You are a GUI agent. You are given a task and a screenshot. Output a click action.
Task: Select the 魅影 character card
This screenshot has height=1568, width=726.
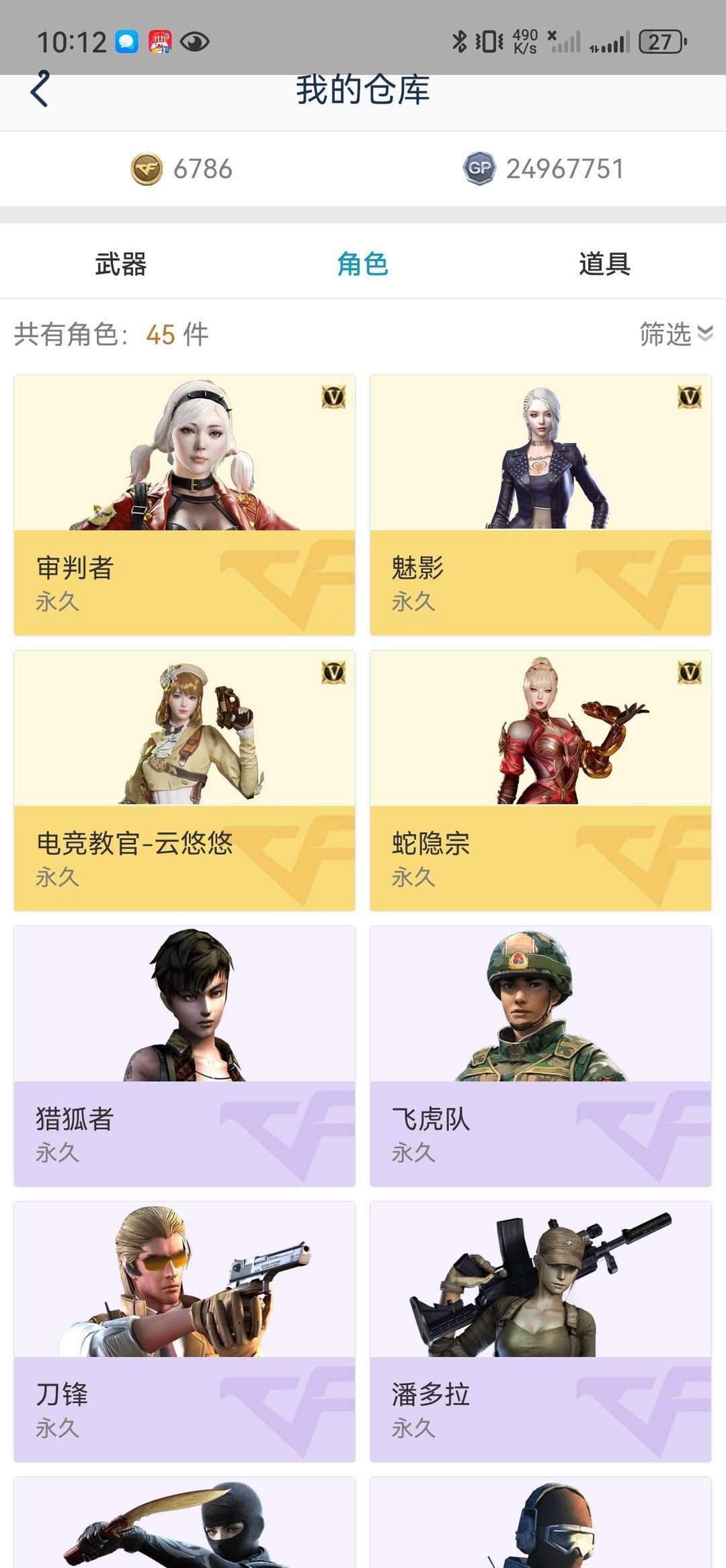point(541,505)
